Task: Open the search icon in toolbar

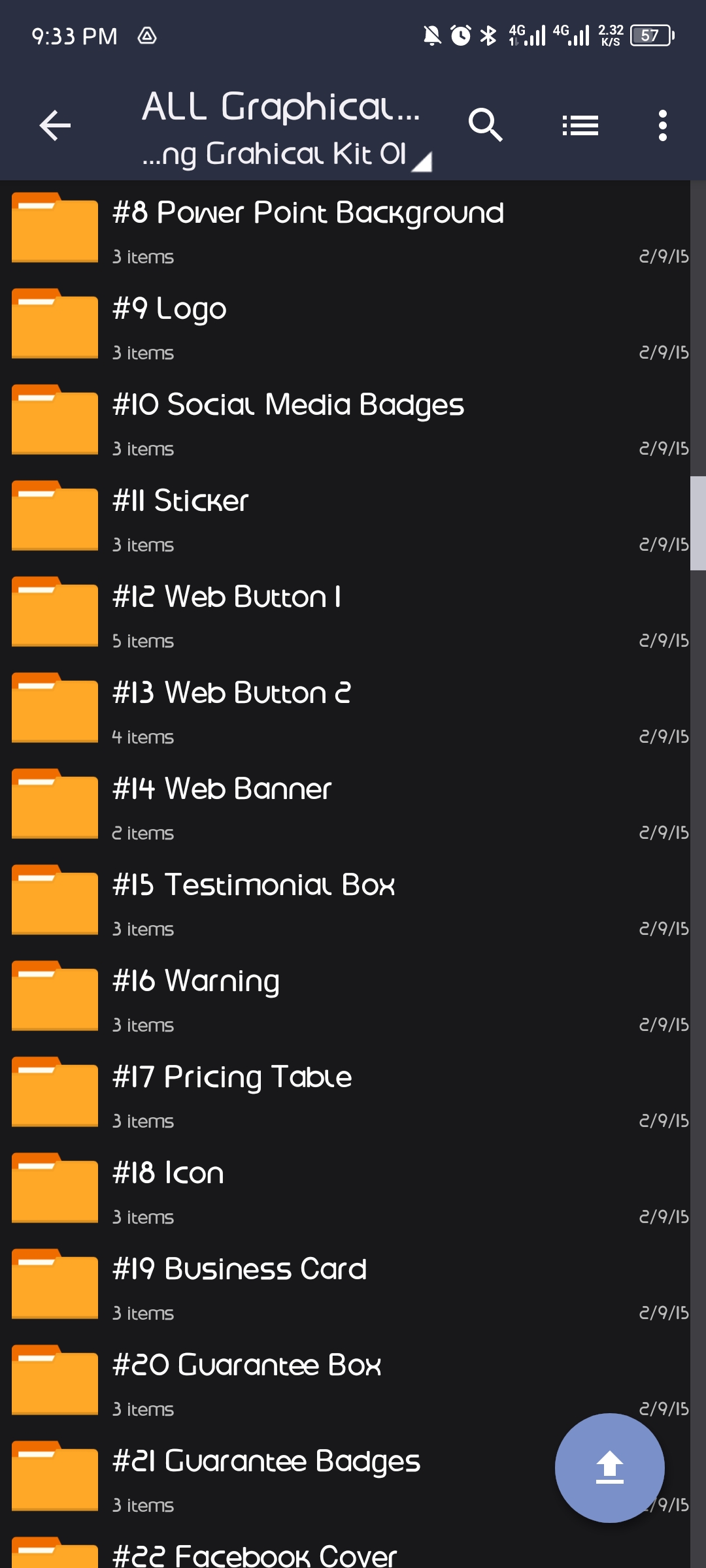Action: pyautogui.click(x=486, y=125)
